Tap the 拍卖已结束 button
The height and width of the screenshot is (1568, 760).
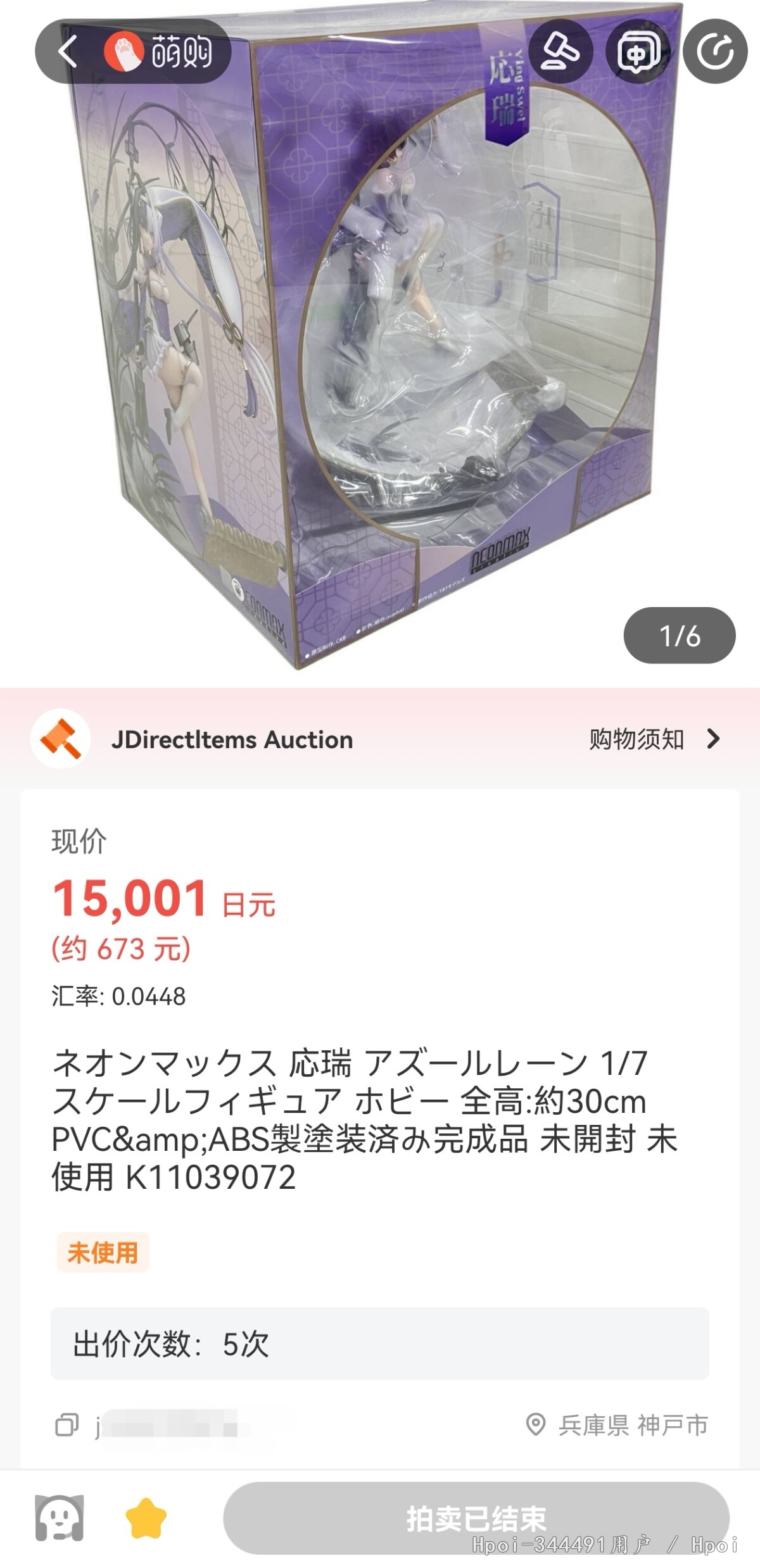476,1518
